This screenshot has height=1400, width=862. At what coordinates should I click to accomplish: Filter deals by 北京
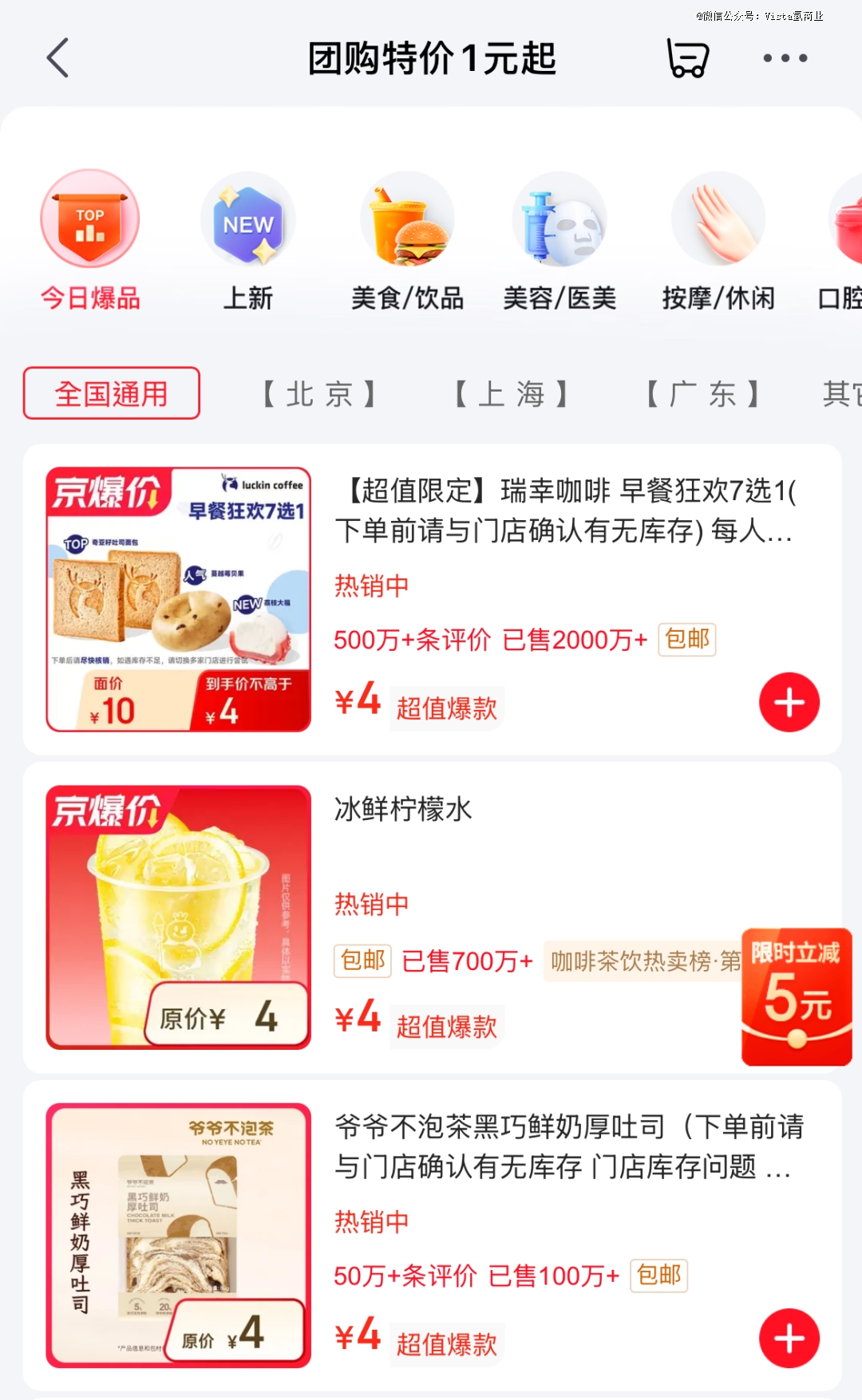point(319,394)
